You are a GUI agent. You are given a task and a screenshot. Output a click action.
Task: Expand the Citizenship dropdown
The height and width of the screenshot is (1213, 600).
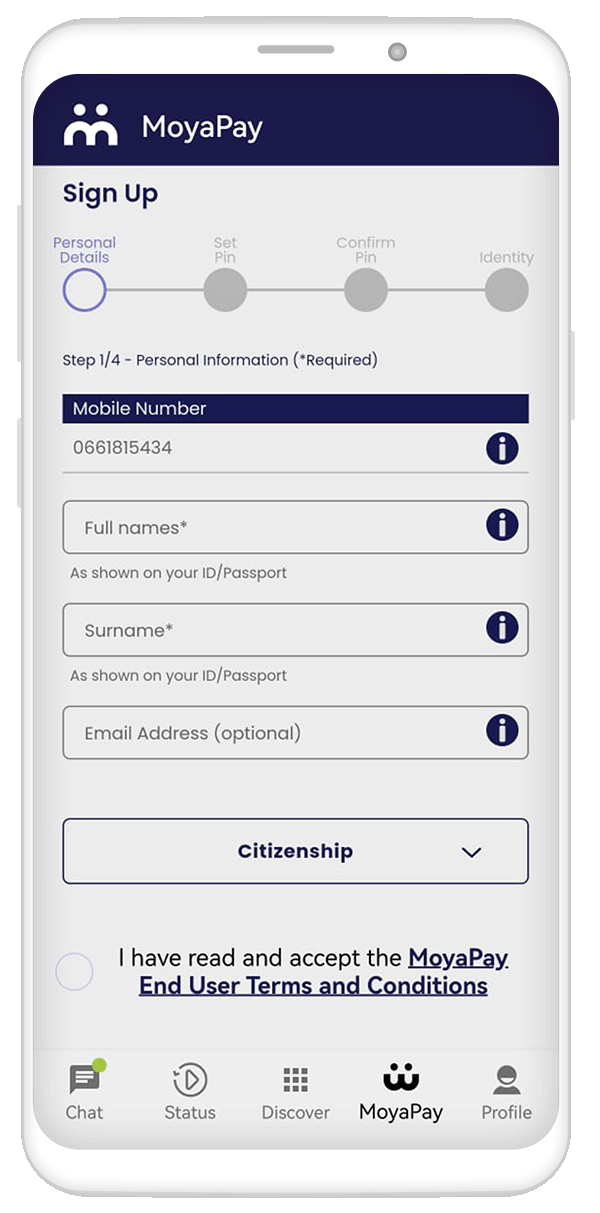tap(295, 851)
